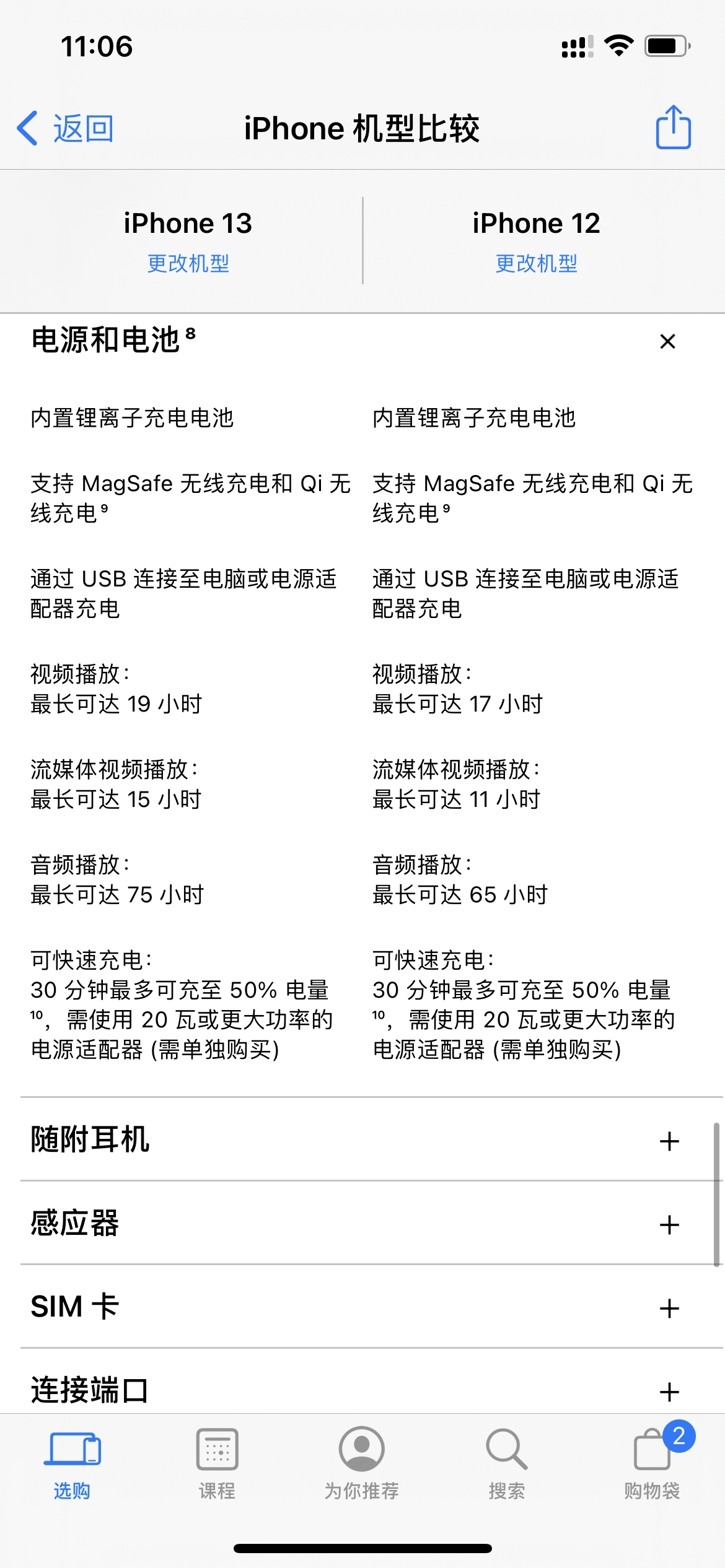Change the iPhone 12 model via 更改机型
Viewport: 725px width, 1568px height.
536,263
